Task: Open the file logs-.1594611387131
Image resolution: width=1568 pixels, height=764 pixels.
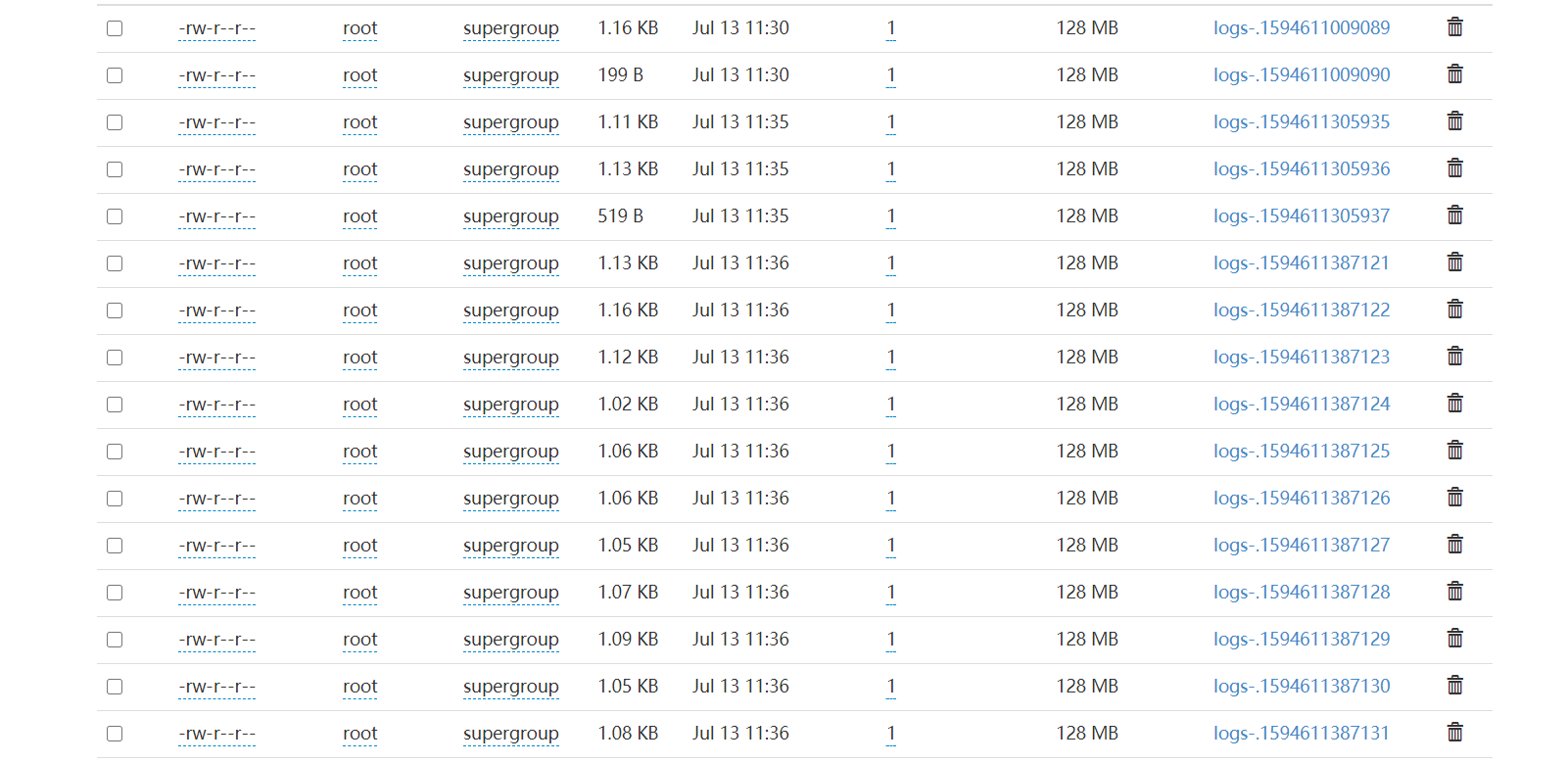Action: [1301, 734]
